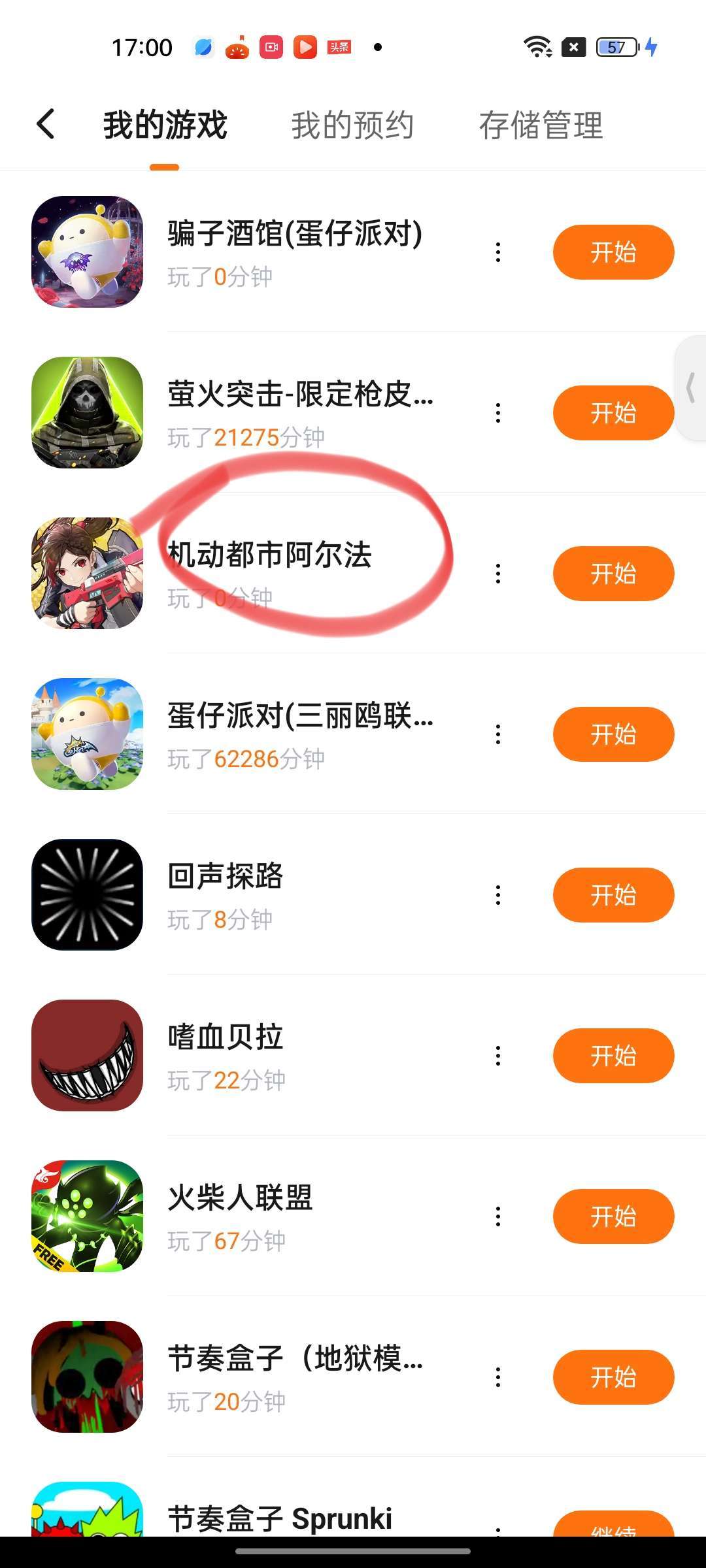
Task: Show more options for 火柴人联盟
Action: tap(498, 1217)
